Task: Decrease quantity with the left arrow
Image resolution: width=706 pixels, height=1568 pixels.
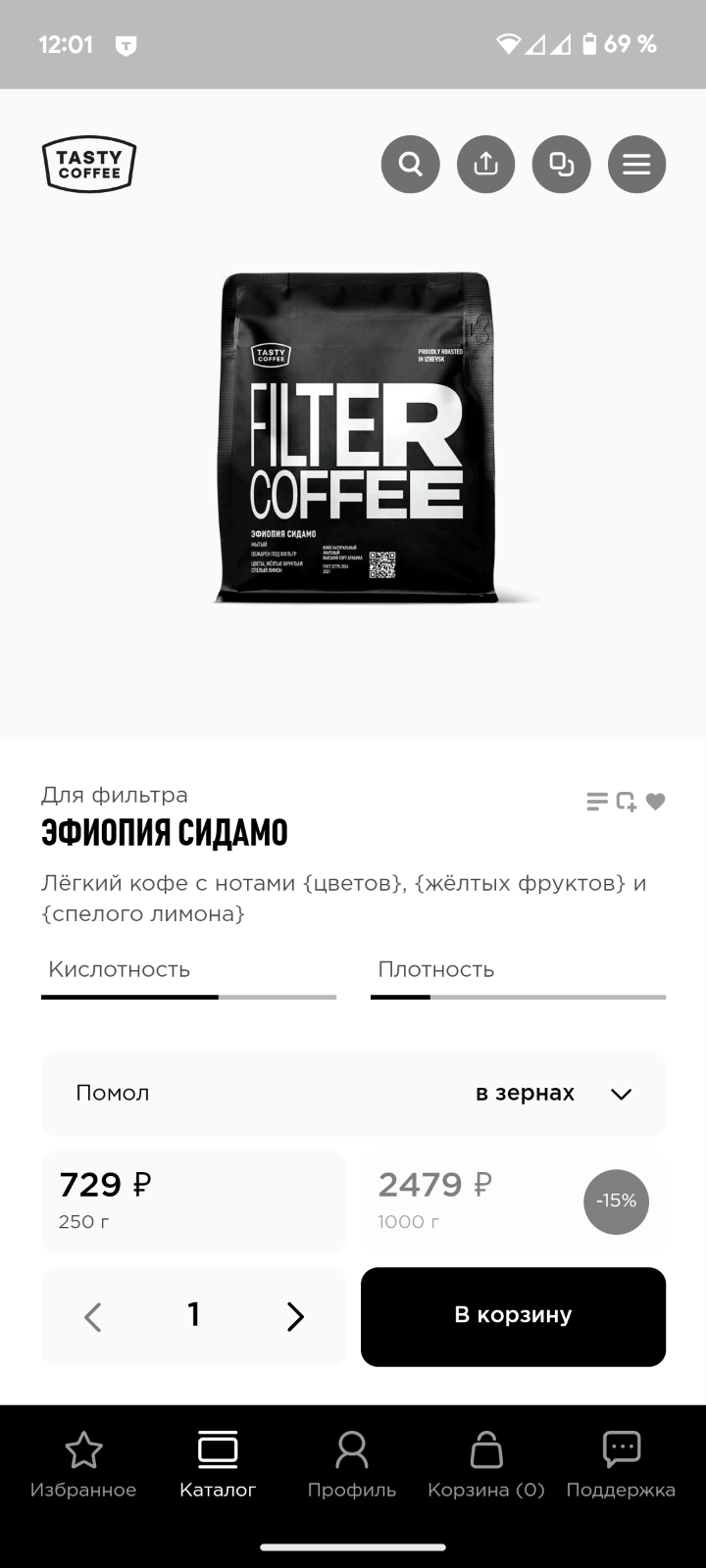Action: point(93,1316)
